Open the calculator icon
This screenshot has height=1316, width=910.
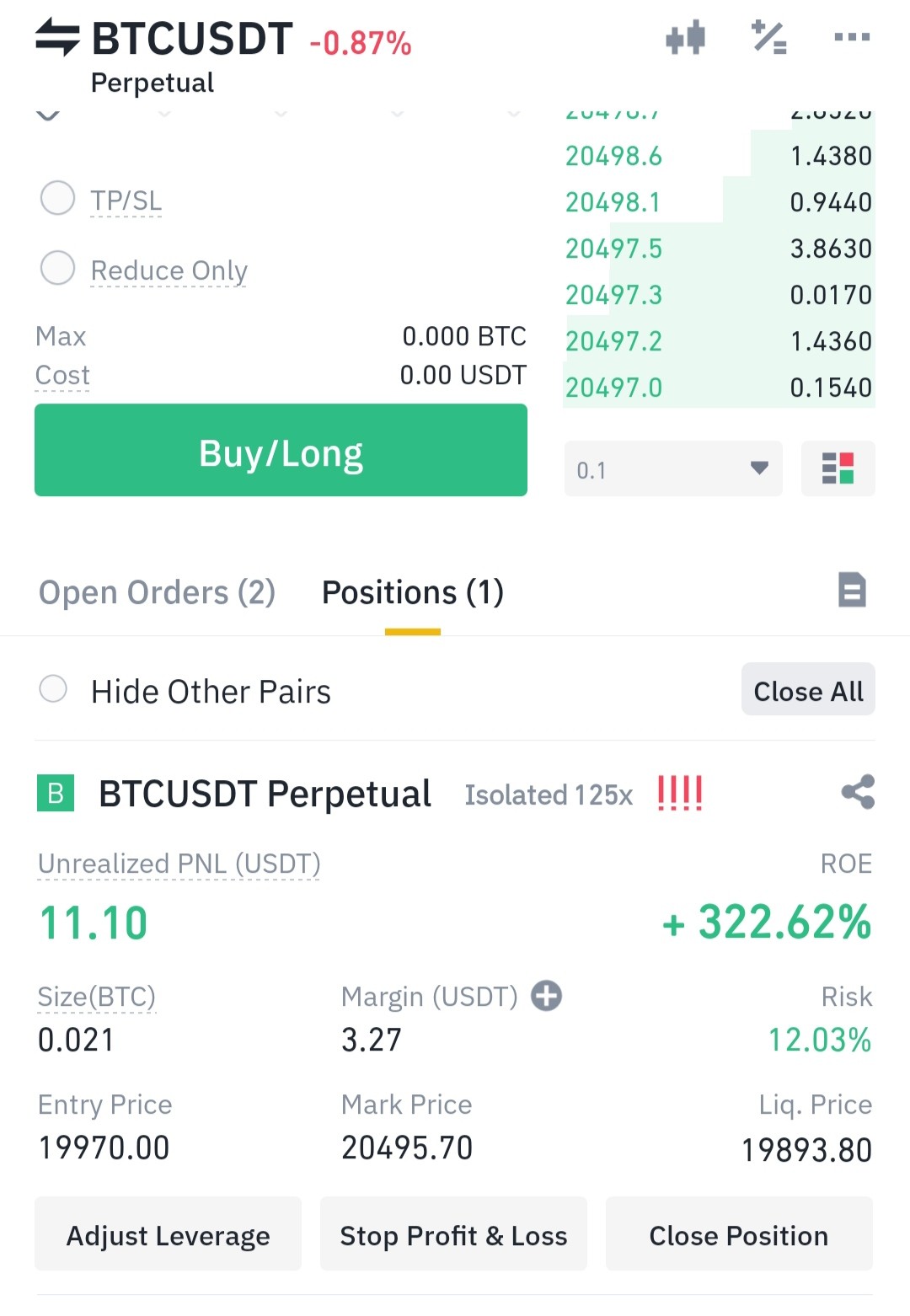768,38
